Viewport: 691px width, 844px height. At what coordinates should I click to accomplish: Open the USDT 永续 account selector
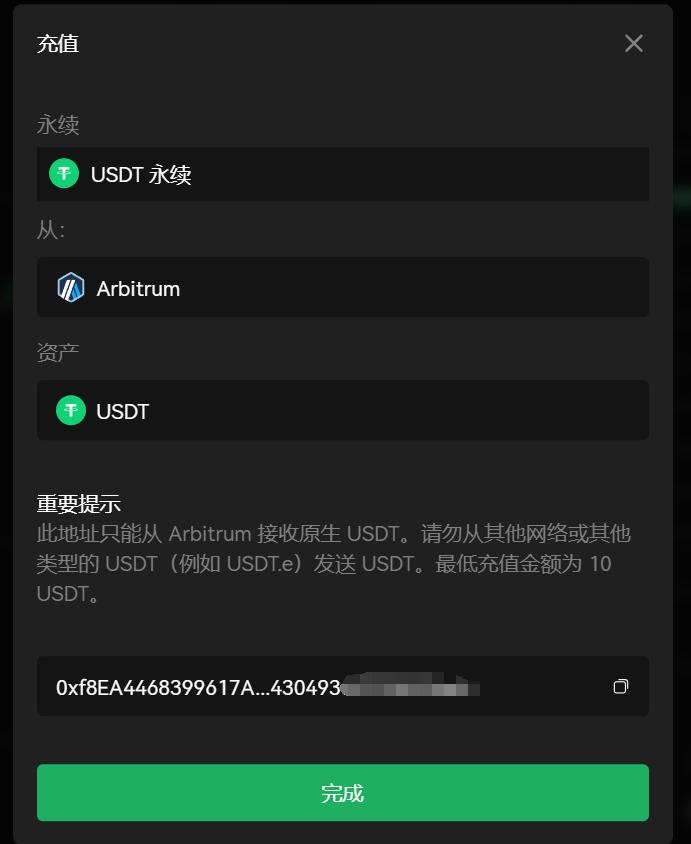[x=342, y=174]
